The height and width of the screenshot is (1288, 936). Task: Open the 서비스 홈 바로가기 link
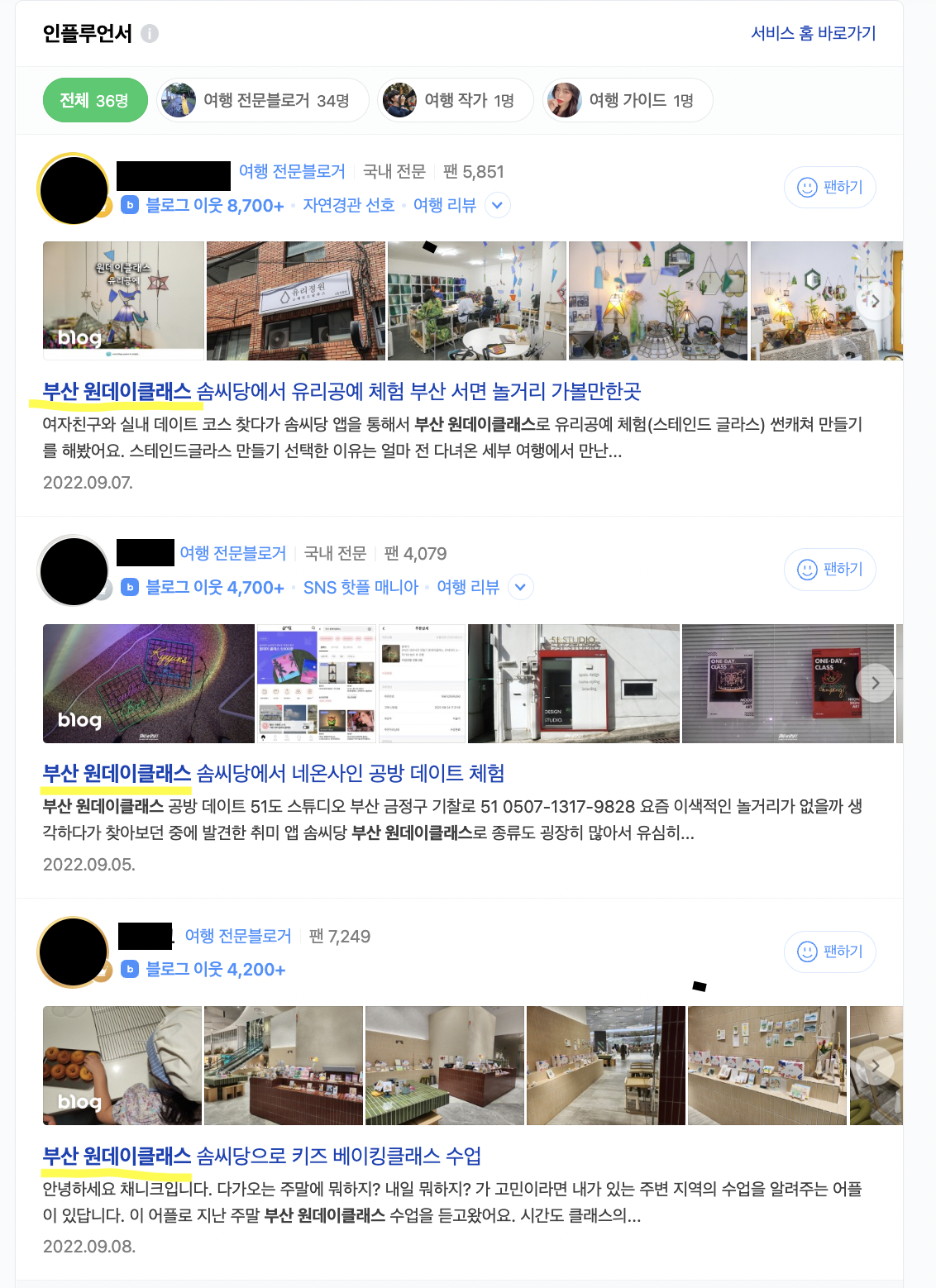pyautogui.click(x=813, y=33)
